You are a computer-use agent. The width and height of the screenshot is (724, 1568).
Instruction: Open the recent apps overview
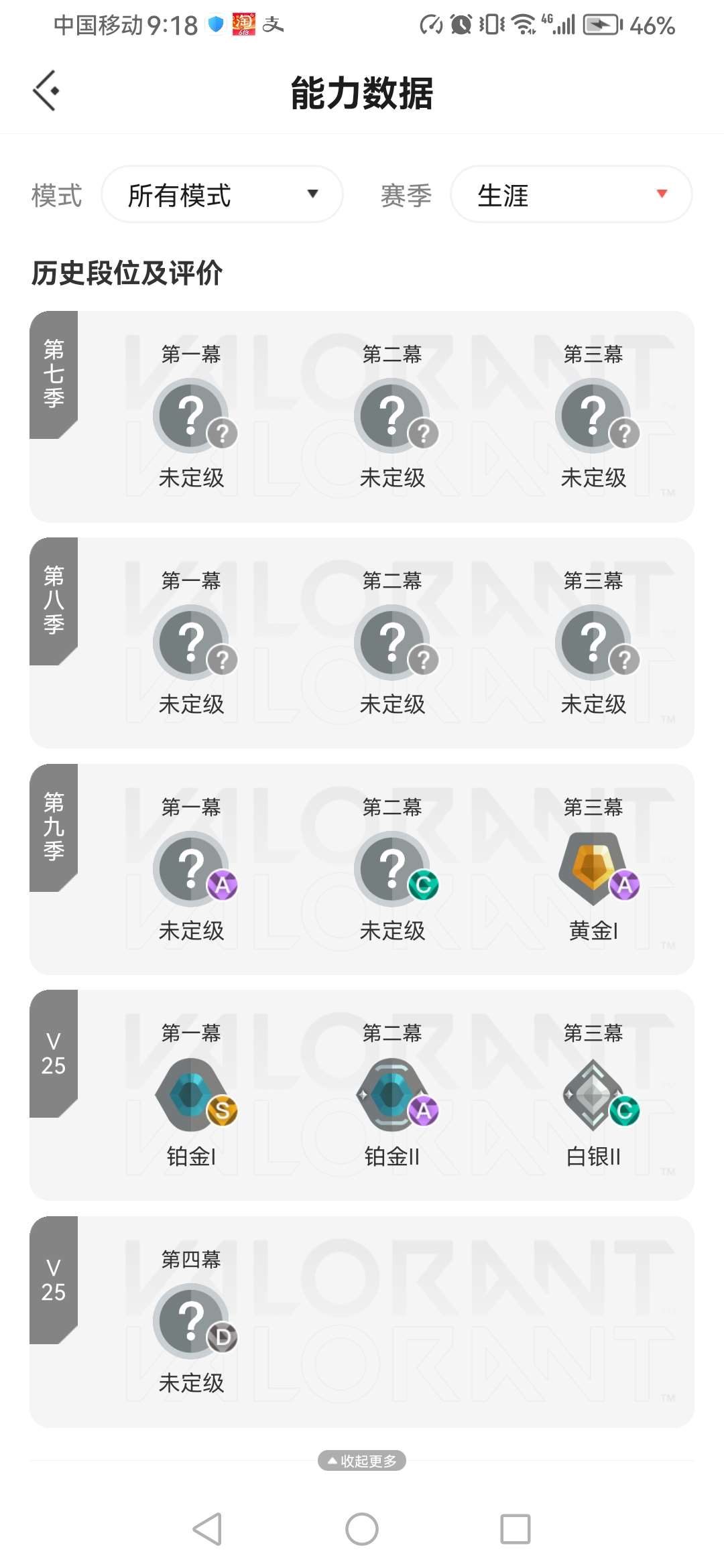(516, 1529)
